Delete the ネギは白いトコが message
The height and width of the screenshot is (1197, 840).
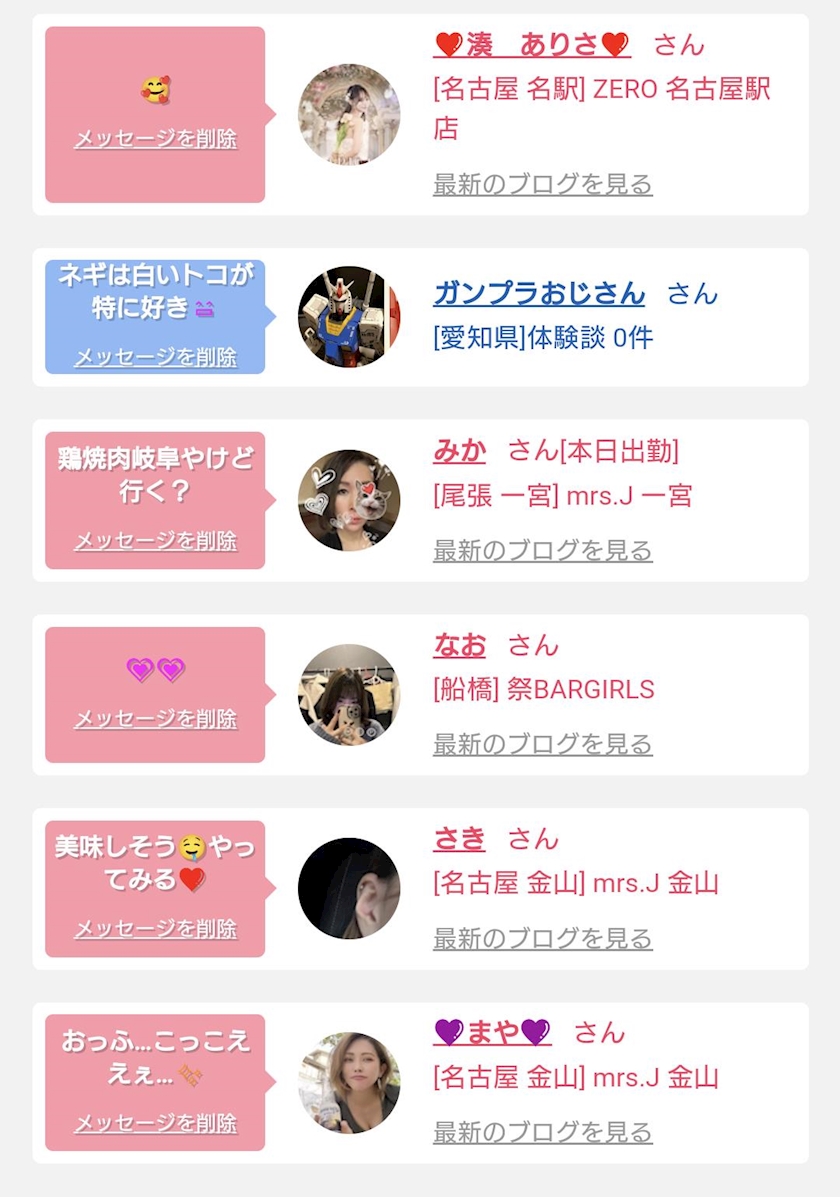155,357
